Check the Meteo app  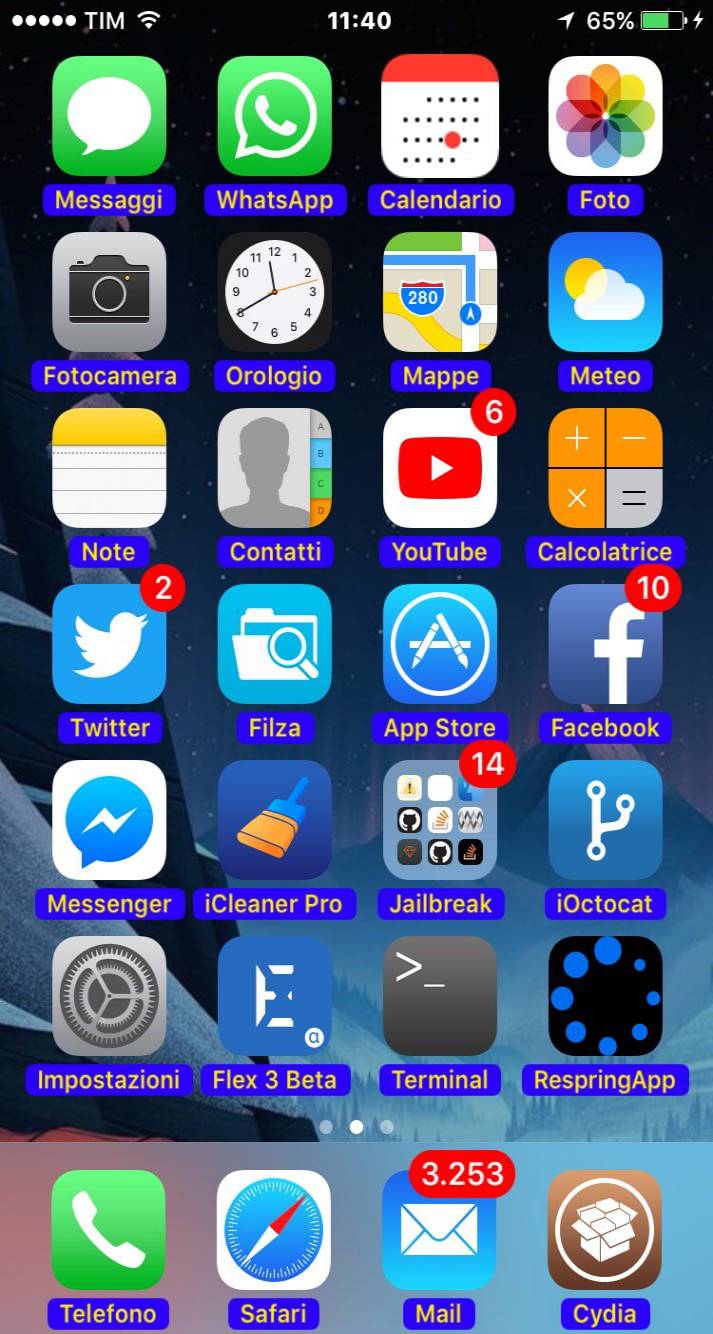(605, 292)
